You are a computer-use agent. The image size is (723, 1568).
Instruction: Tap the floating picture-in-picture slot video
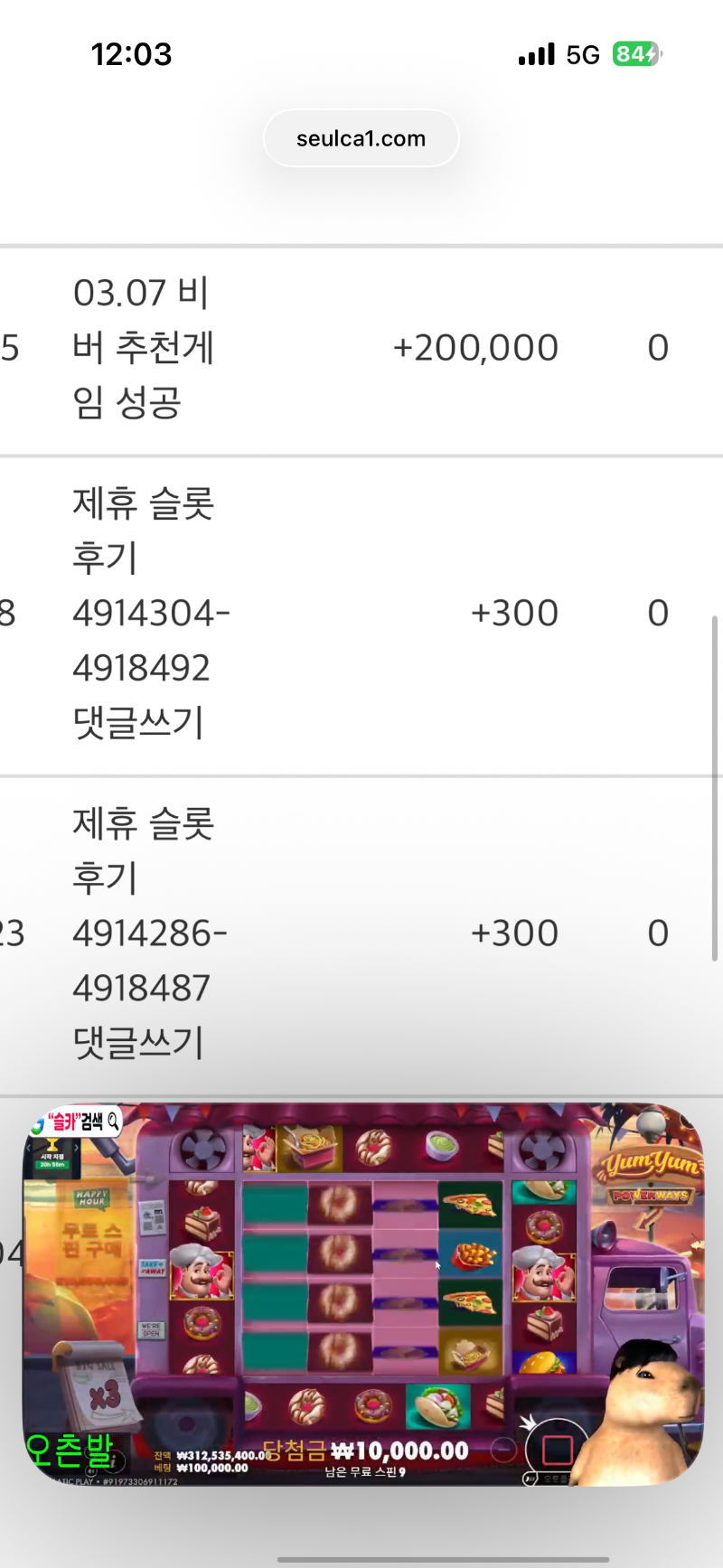(x=361, y=1294)
